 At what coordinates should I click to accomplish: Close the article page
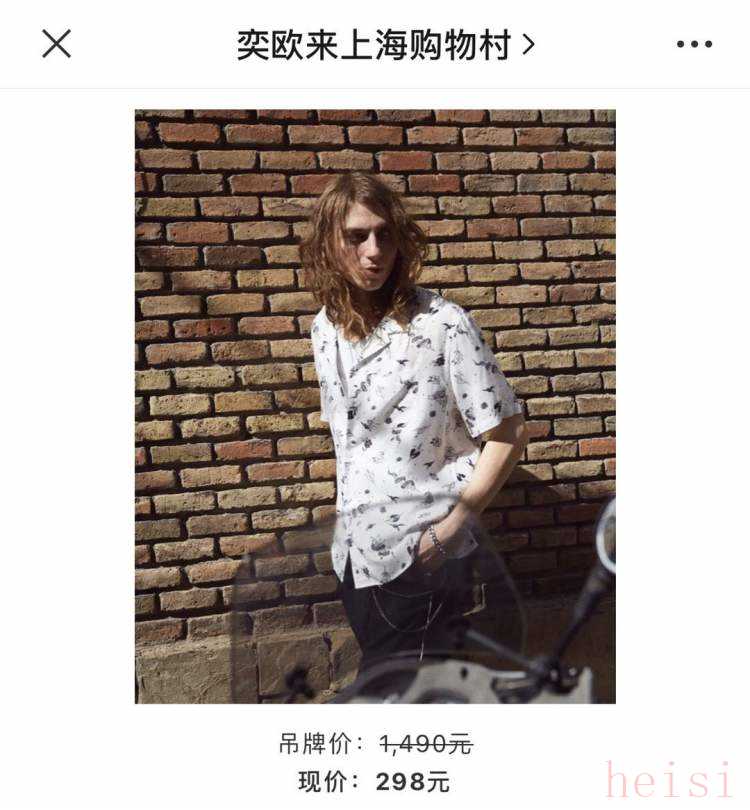pos(56,44)
